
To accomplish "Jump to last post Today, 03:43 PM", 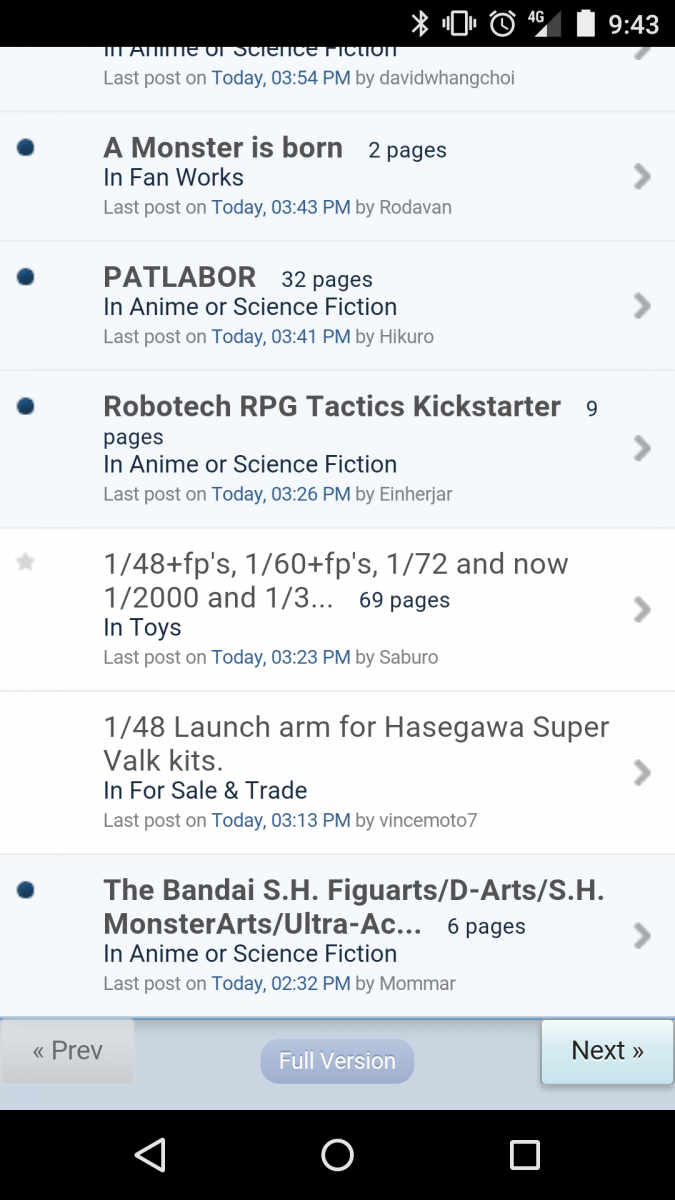I will tap(281, 207).
